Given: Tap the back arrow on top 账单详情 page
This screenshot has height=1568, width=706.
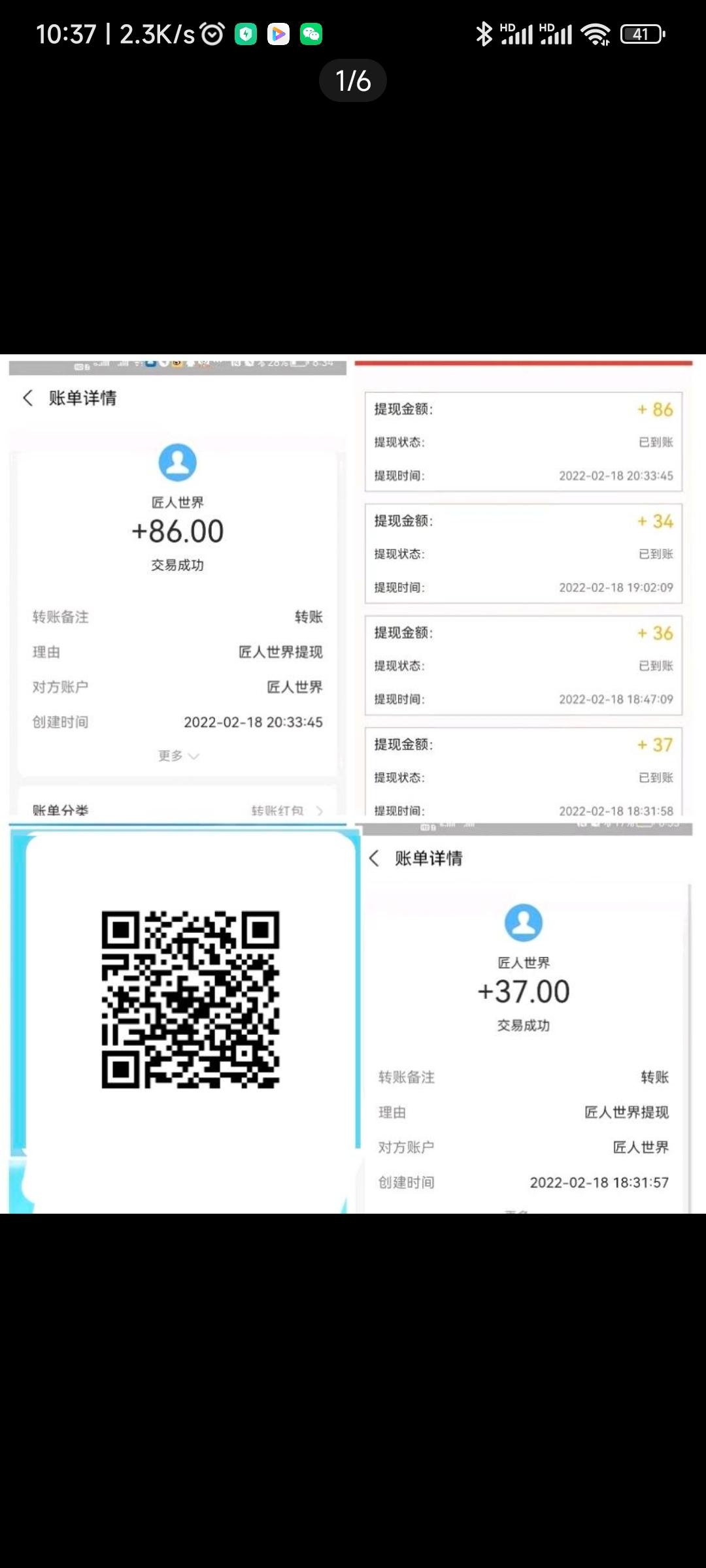Looking at the screenshot, I should (x=27, y=398).
